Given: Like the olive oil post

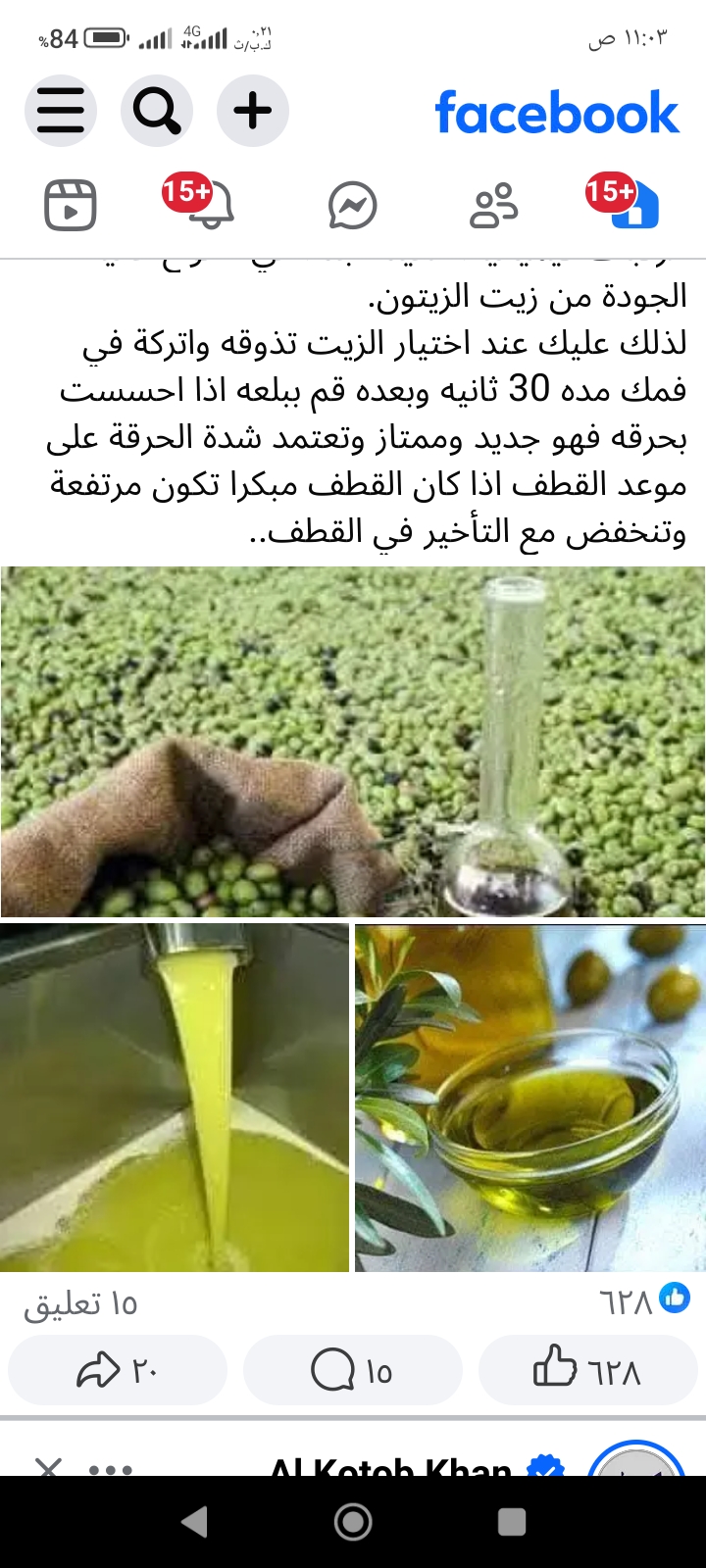Looking at the screenshot, I should 587,1370.
